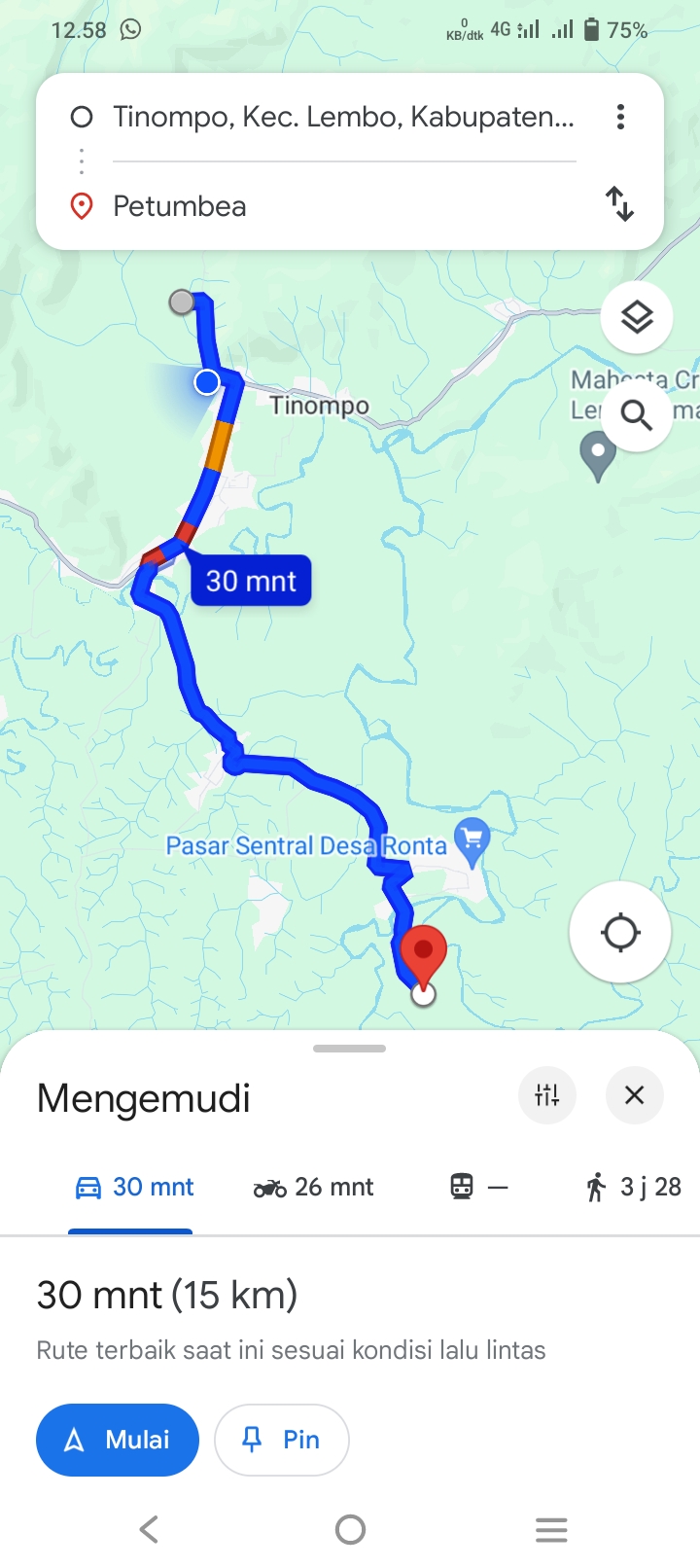Open Pasar Sentral Desa Ronta marker
This screenshot has height=1568, width=700.
472,842
